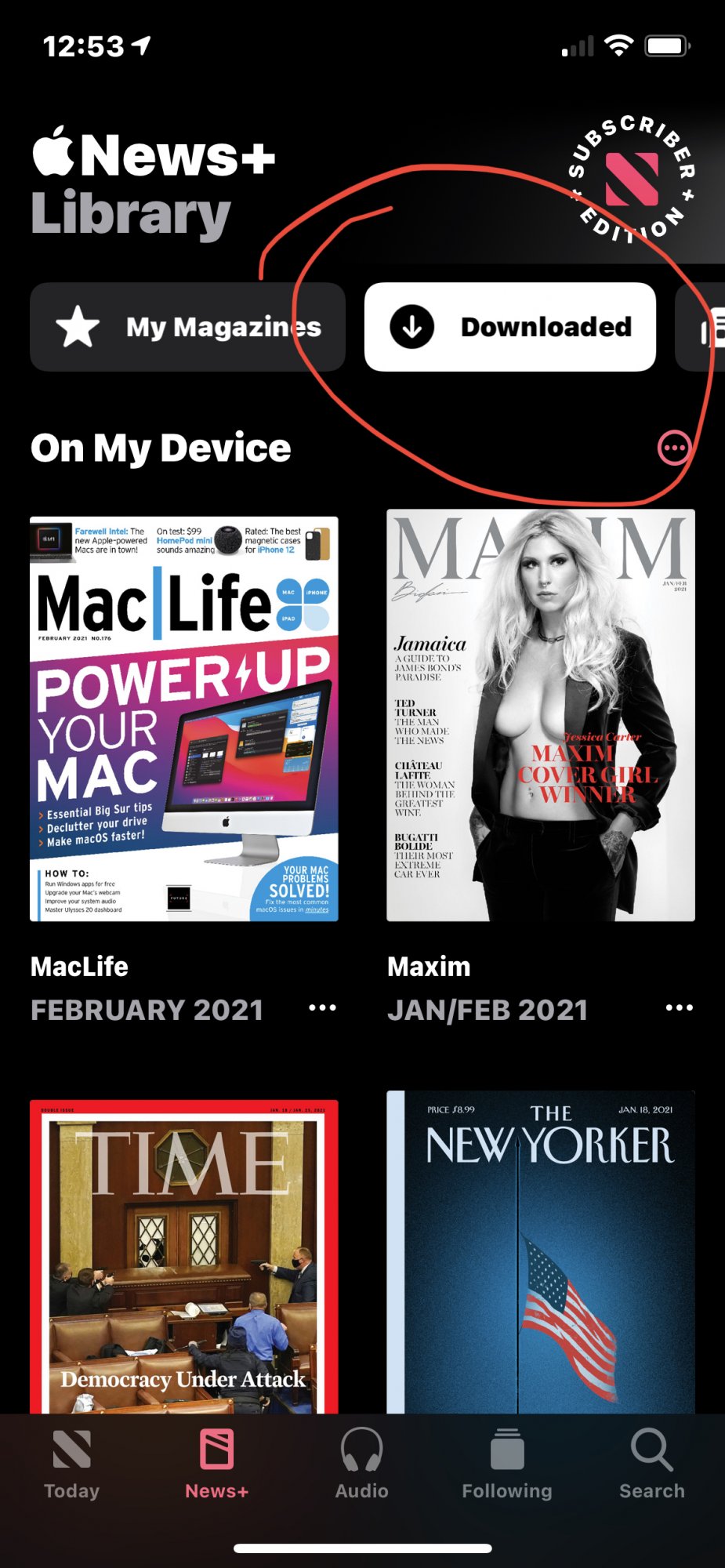Open the Following tab
Image resolution: width=725 pixels, height=1568 pixels.
[x=507, y=1465]
